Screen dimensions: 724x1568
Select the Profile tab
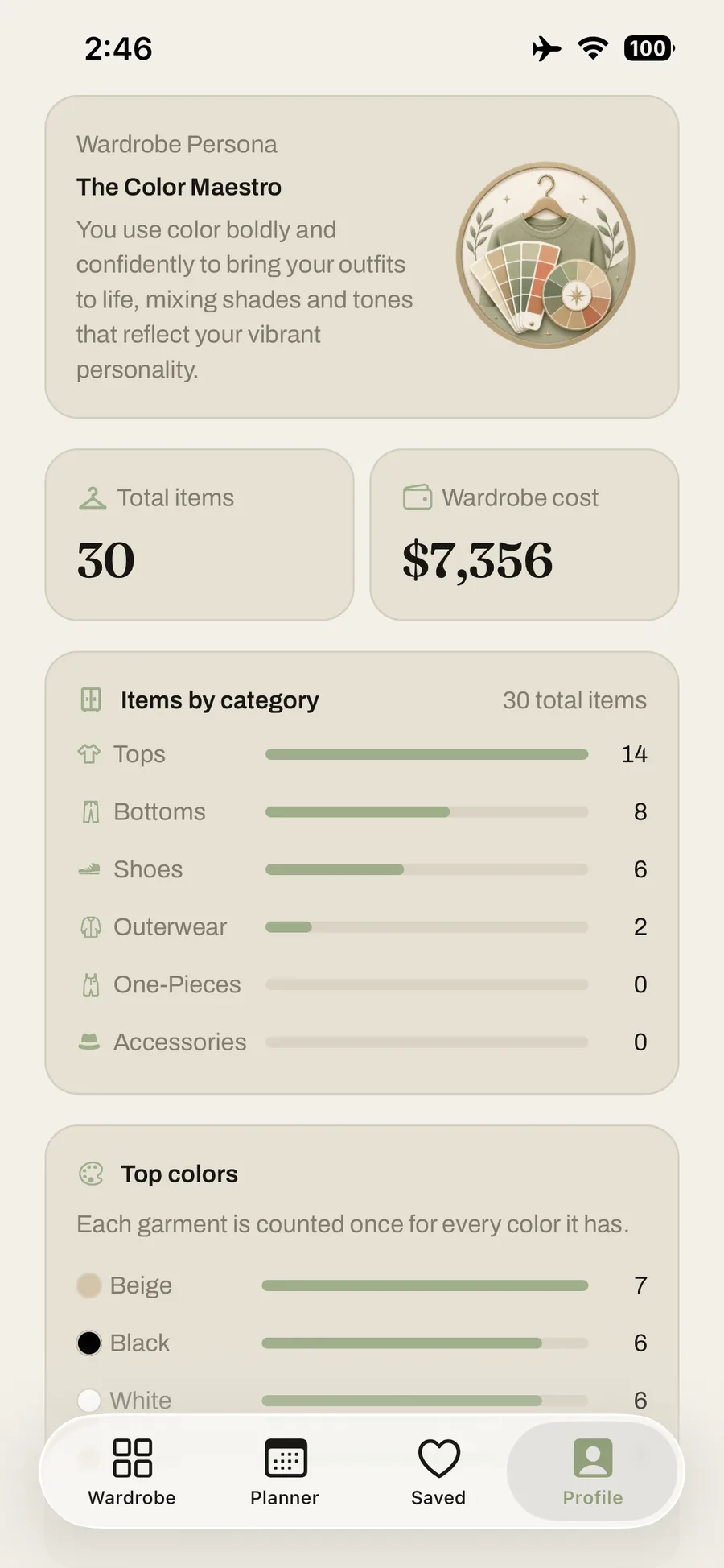point(593,1471)
